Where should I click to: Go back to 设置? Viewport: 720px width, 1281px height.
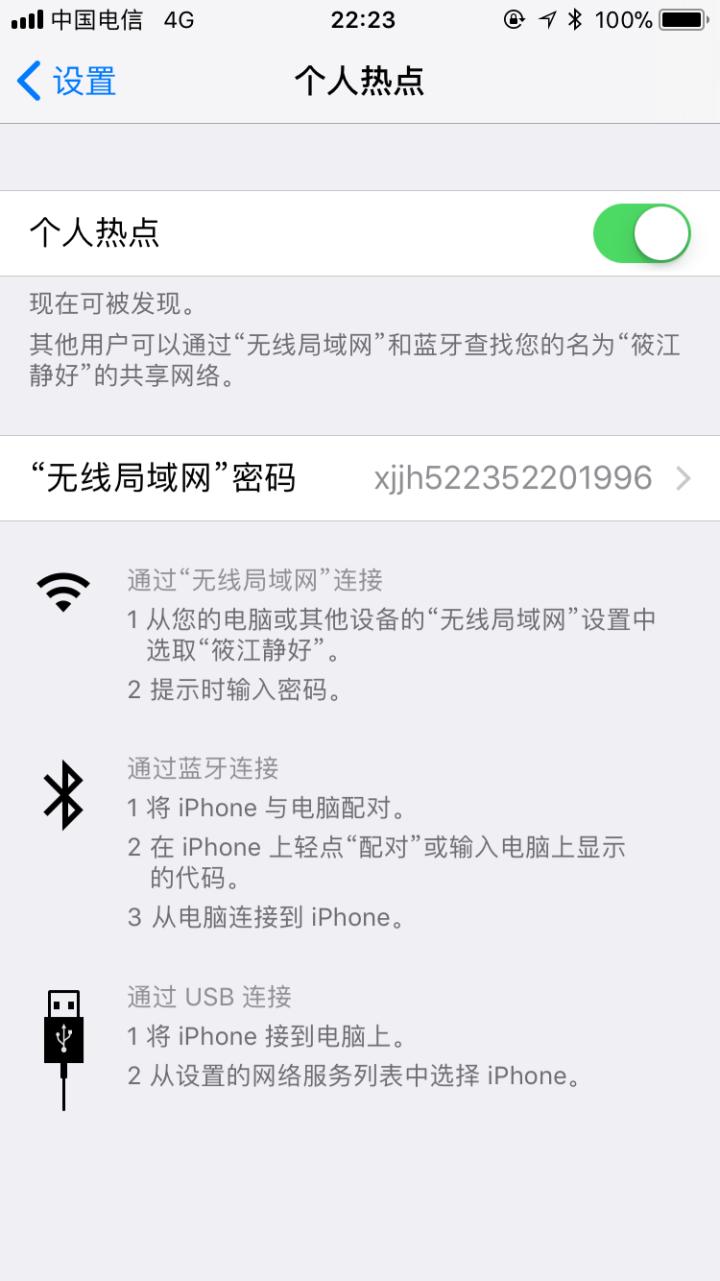[x=67, y=81]
